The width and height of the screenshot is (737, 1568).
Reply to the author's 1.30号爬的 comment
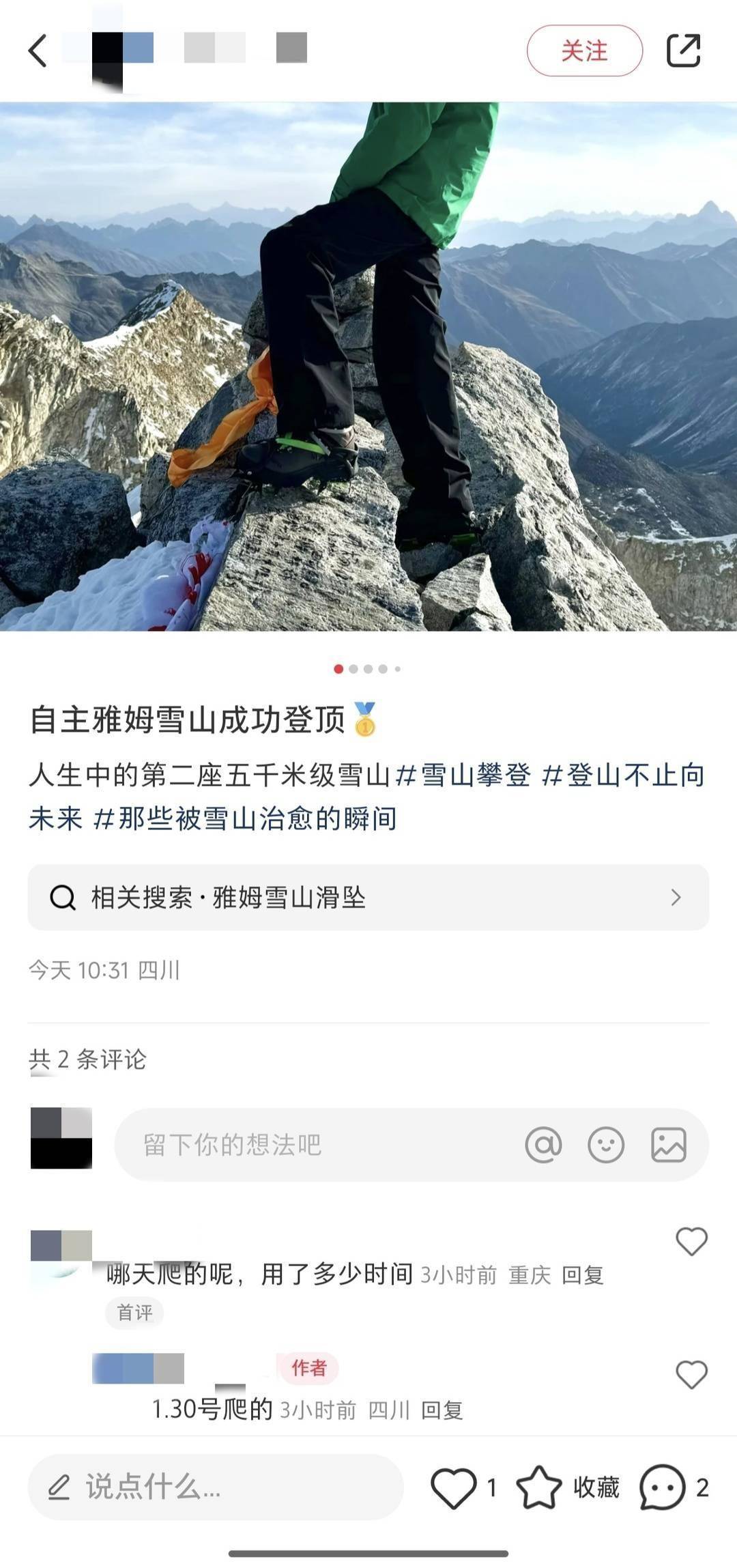tap(442, 1410)
